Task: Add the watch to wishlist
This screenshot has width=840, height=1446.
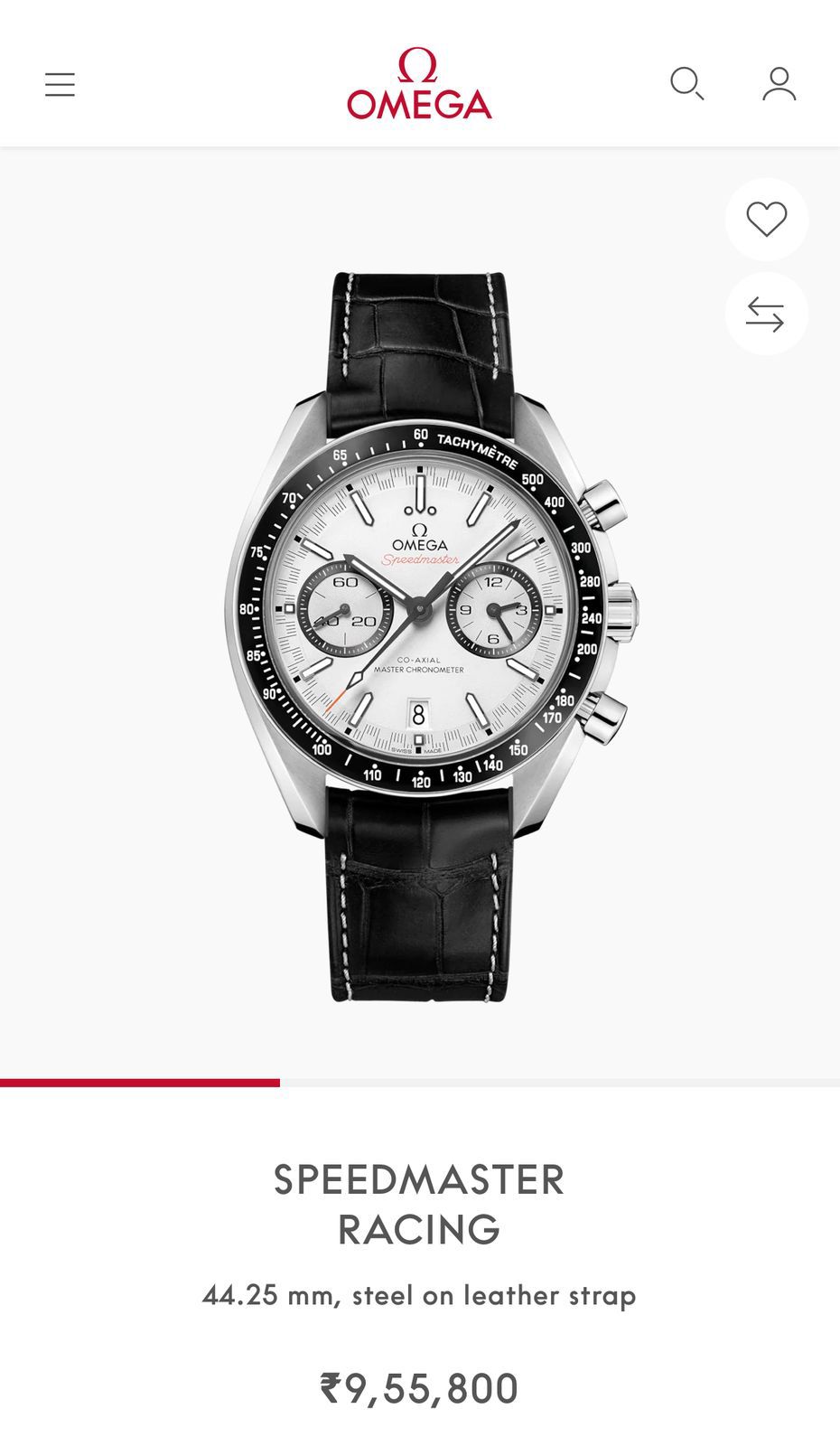Action: pos(766,220)
